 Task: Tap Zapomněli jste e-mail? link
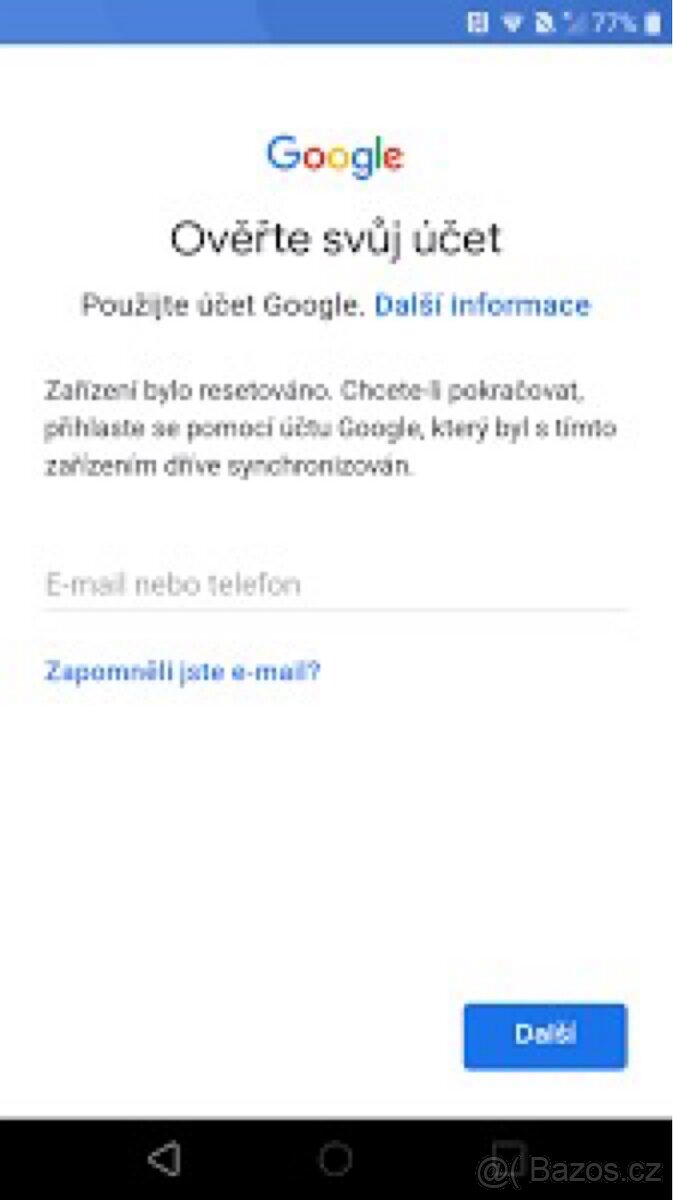click(182, 670)
